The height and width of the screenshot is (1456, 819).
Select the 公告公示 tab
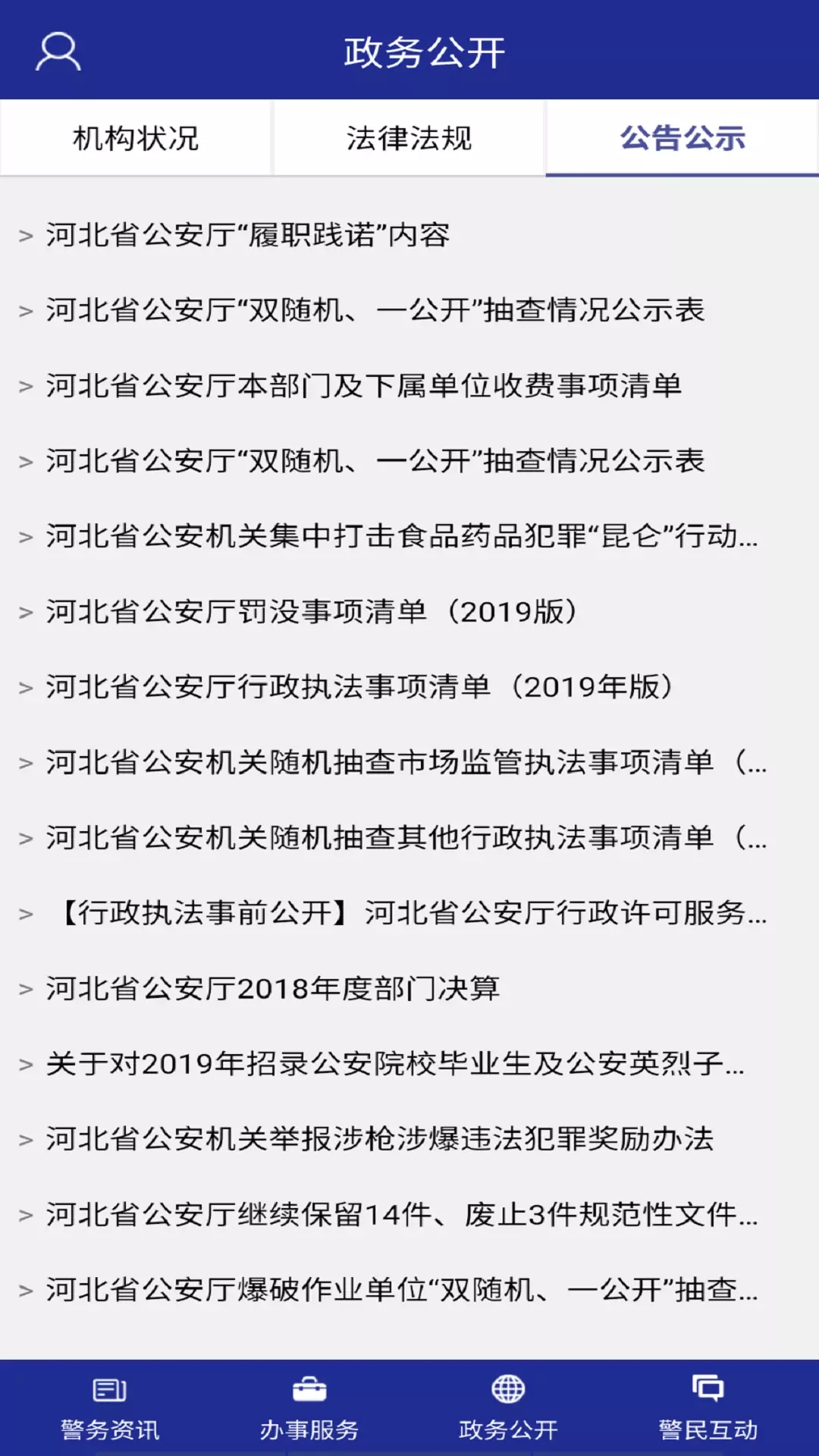point(682,138)
